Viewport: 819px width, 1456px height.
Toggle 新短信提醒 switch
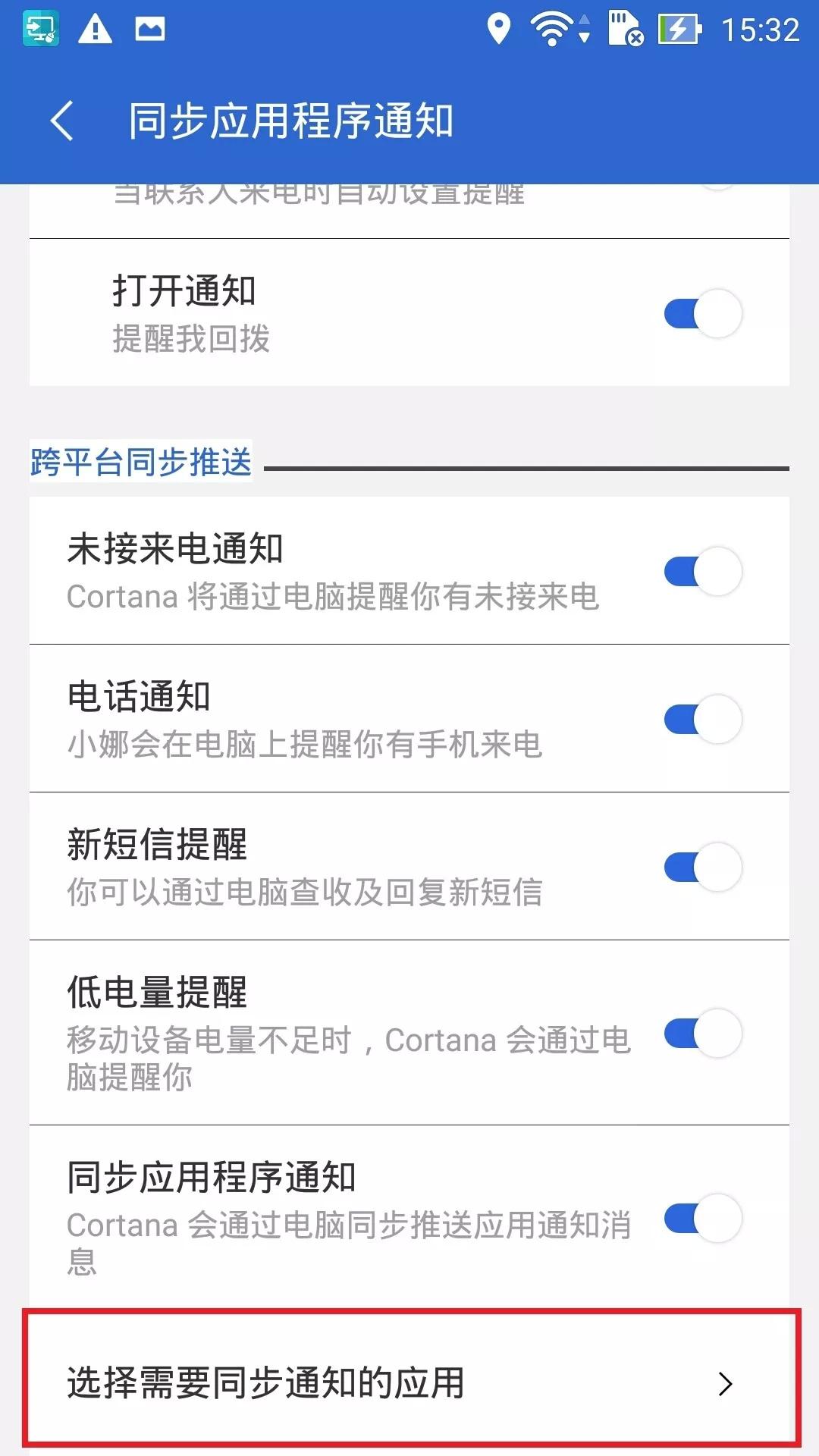point(702,867)
